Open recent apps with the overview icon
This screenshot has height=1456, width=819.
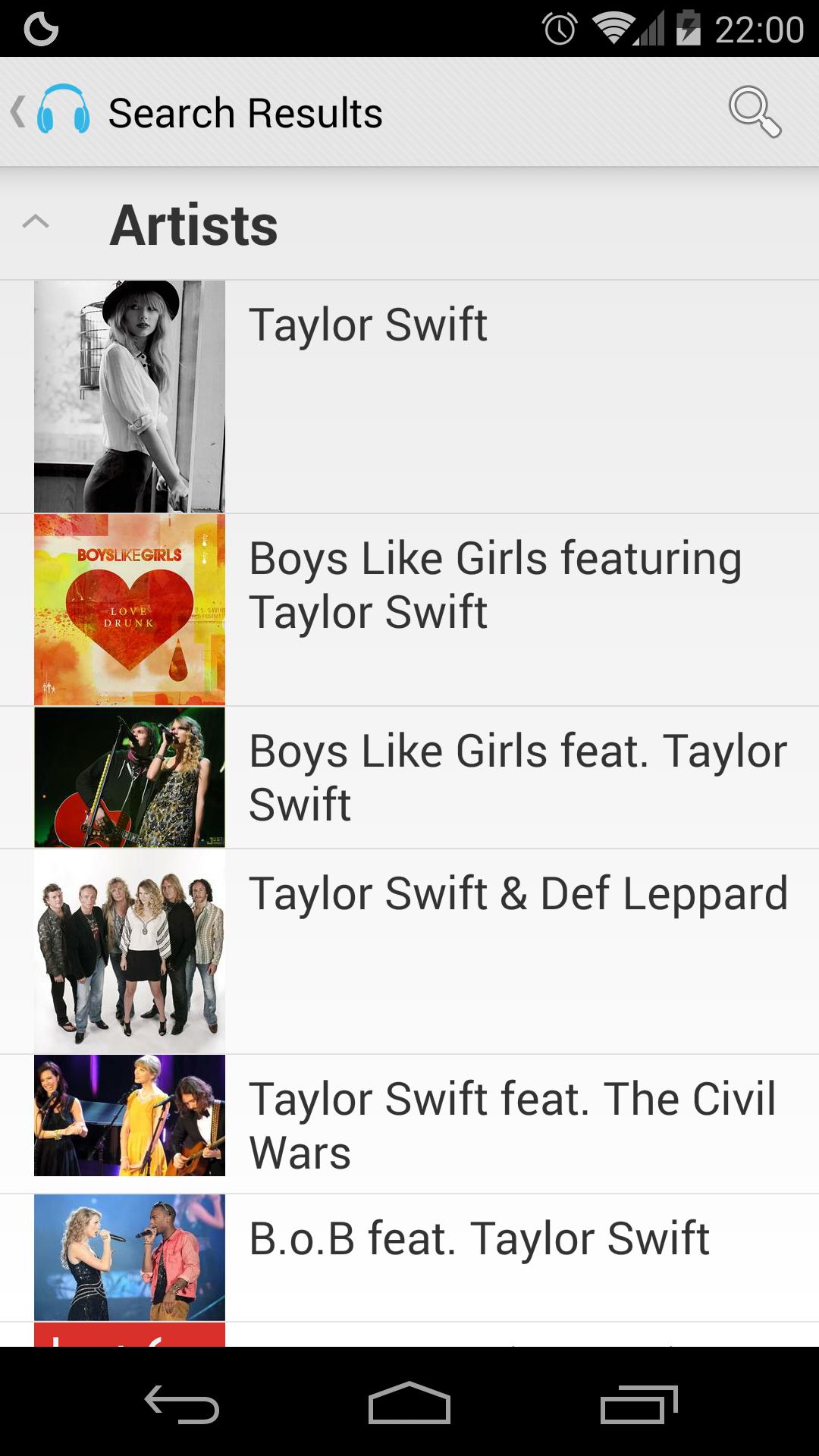tap(641, 1401)
